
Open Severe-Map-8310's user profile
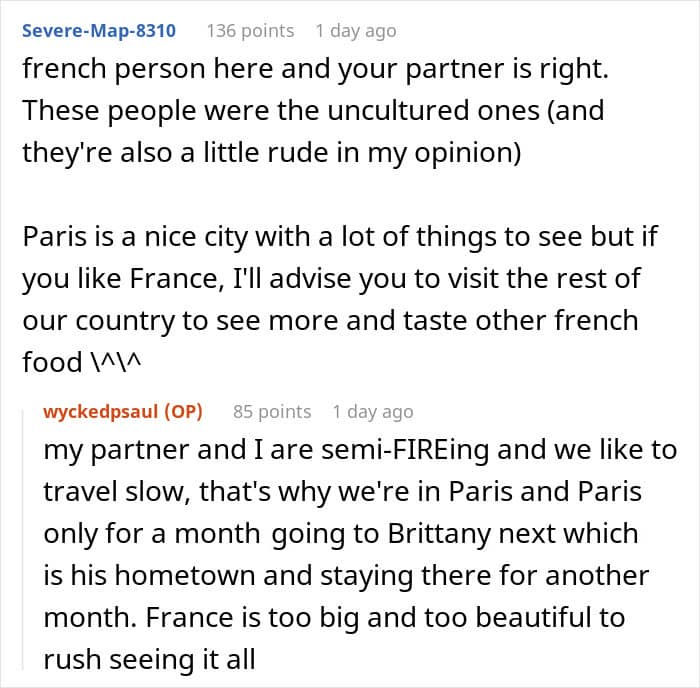[98, 30]
